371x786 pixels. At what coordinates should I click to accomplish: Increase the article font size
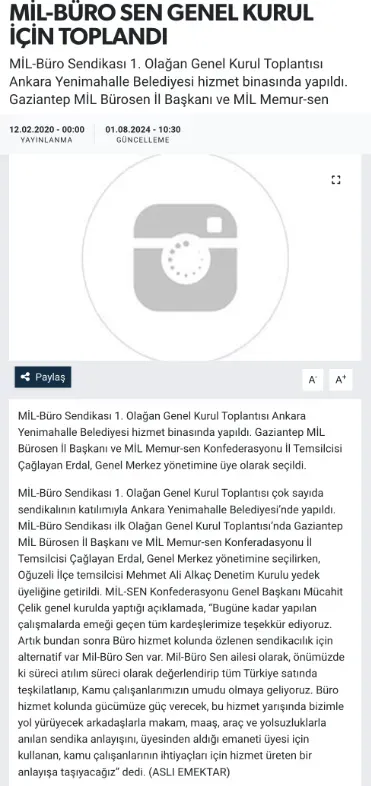coord(341,380)
